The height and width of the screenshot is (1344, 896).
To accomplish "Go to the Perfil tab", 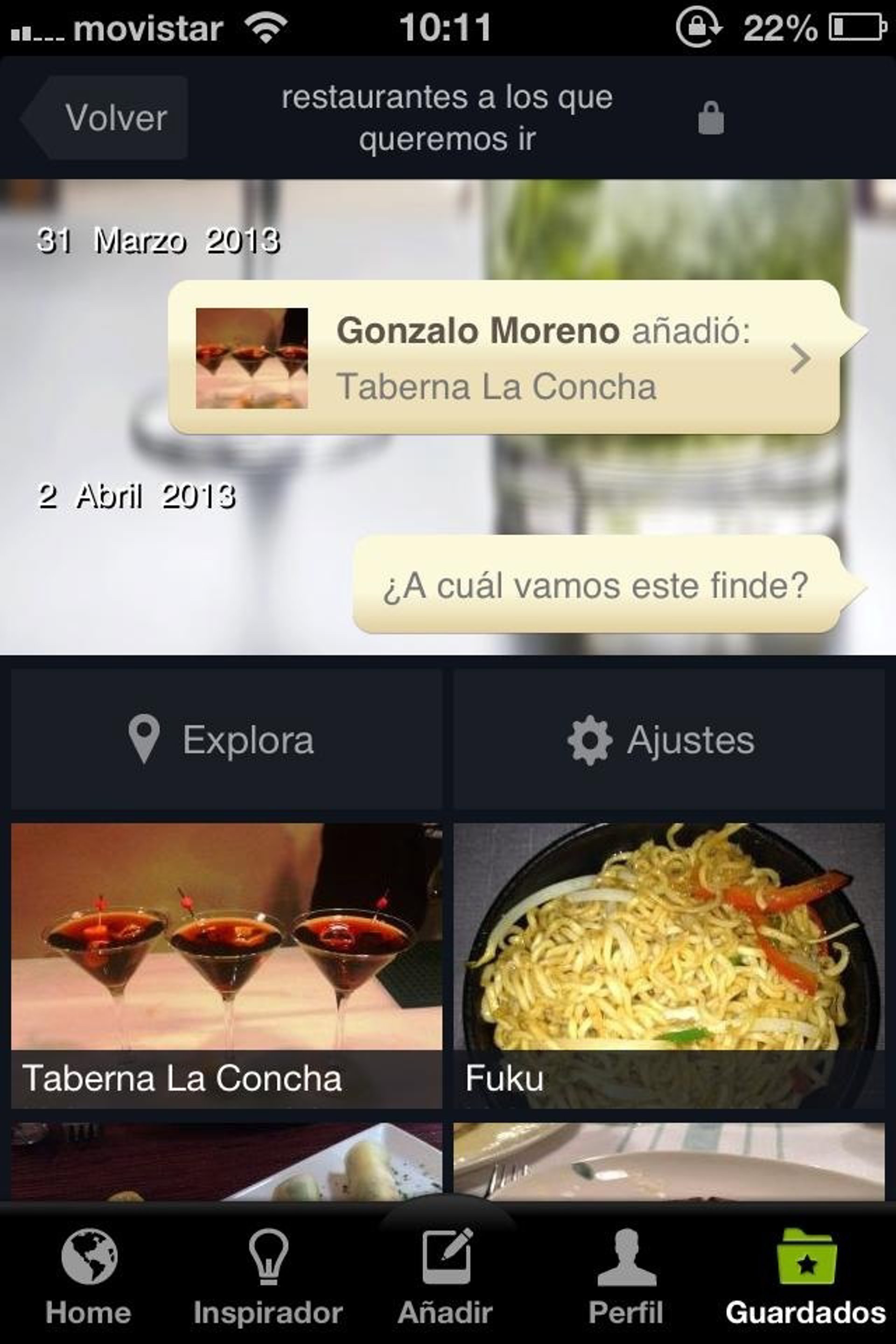I will point(626,1278).
